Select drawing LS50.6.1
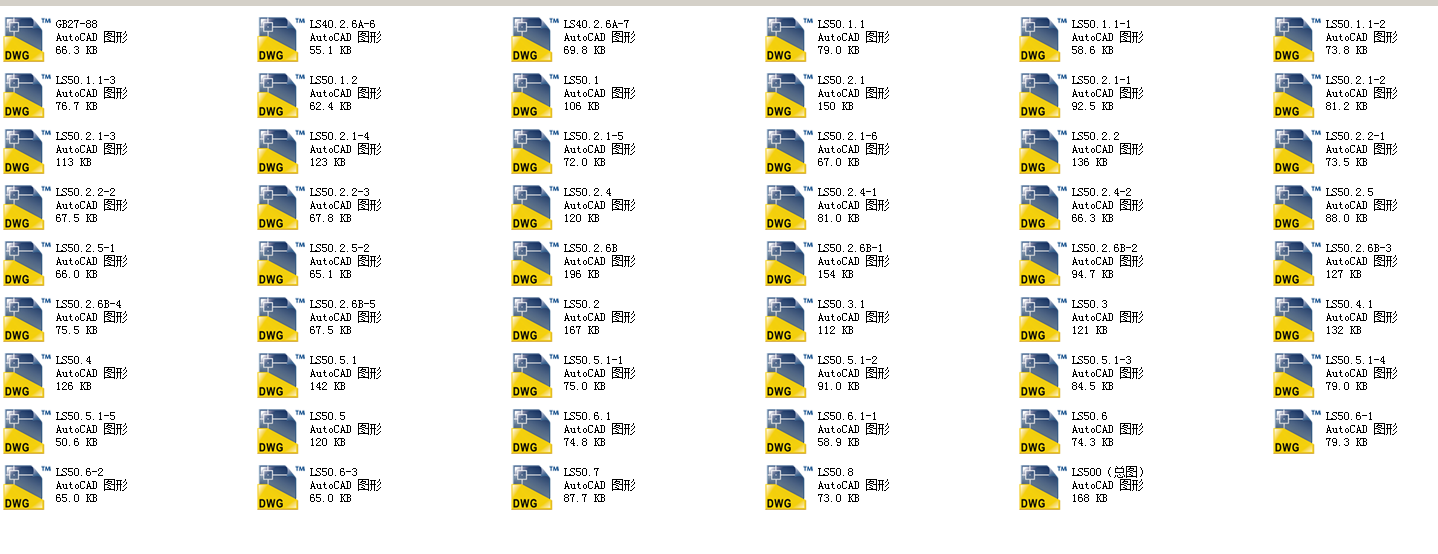1438x554 pixels. (533, 431)
